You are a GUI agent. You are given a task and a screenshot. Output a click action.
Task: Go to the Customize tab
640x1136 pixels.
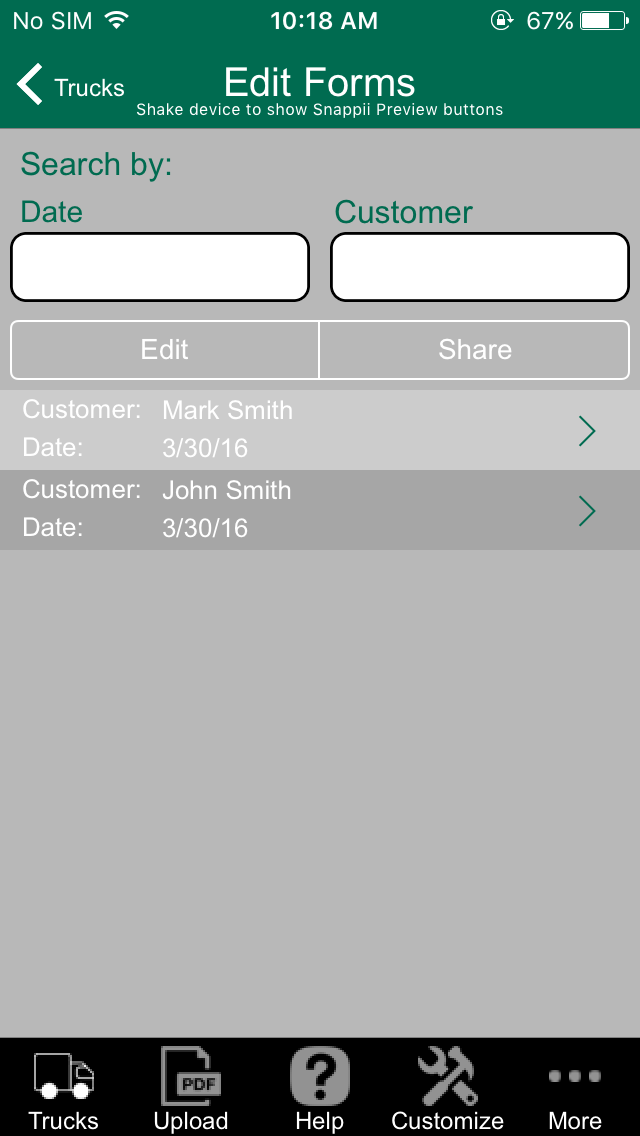pos(447,1088)
